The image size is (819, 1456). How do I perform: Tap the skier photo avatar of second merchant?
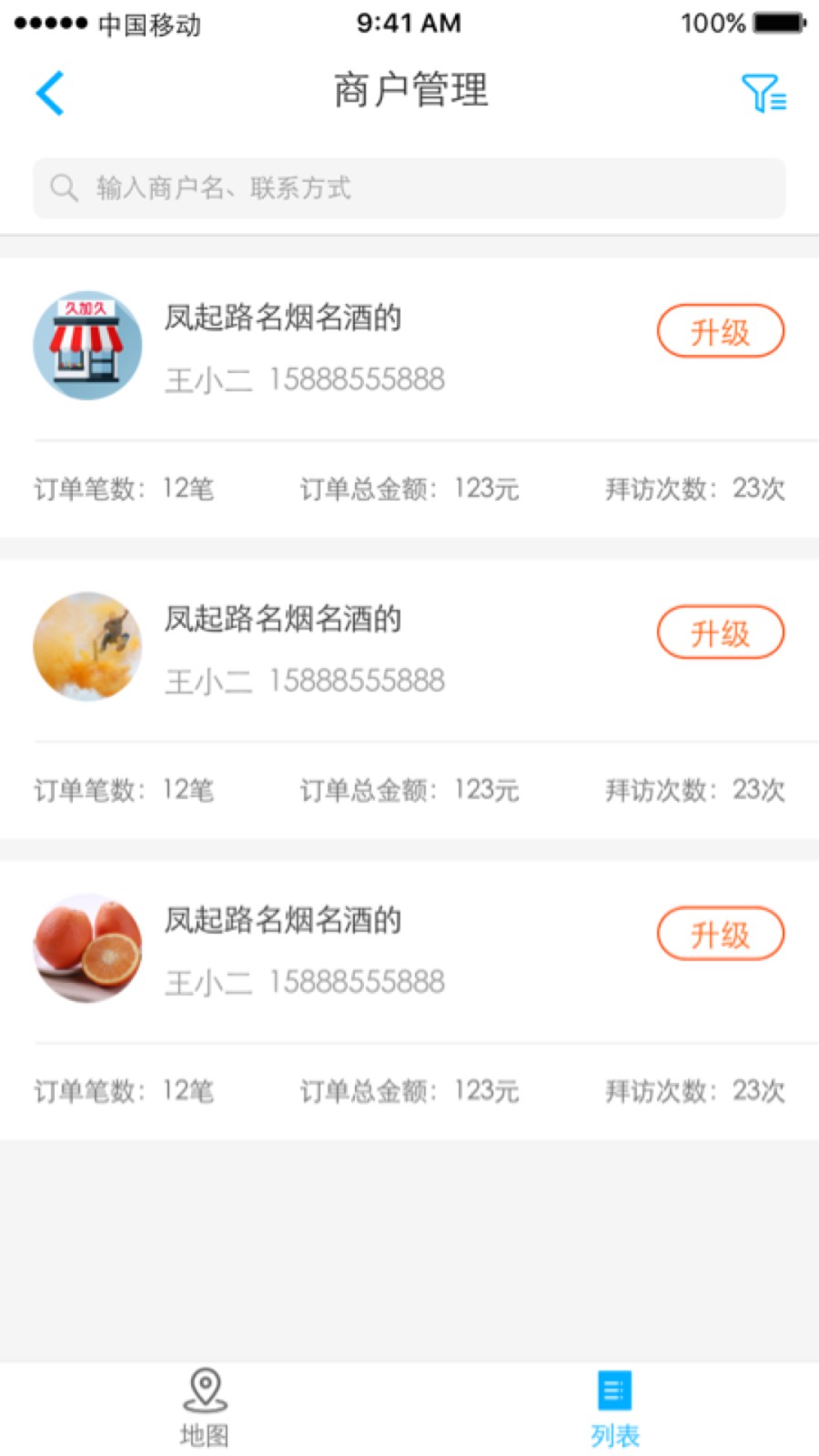(87, 647)
